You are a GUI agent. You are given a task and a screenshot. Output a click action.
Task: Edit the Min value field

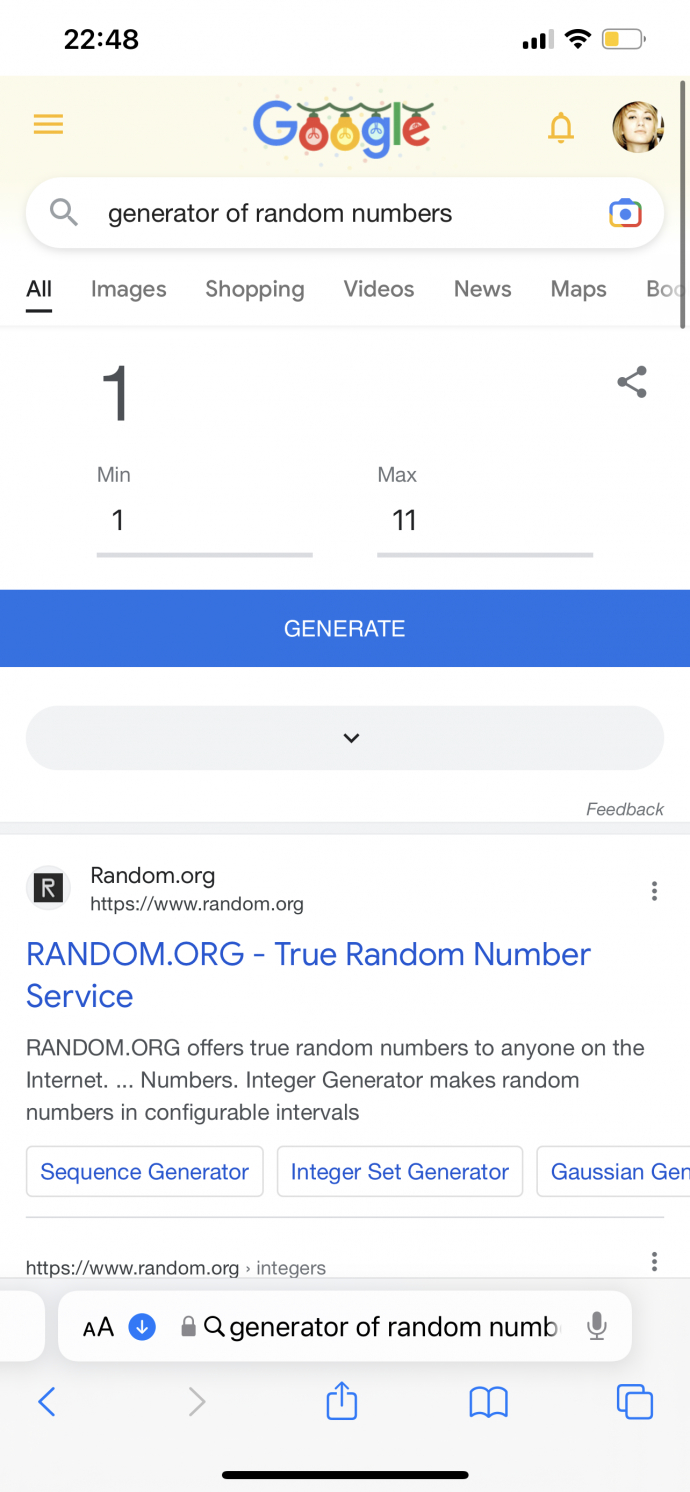205,521
